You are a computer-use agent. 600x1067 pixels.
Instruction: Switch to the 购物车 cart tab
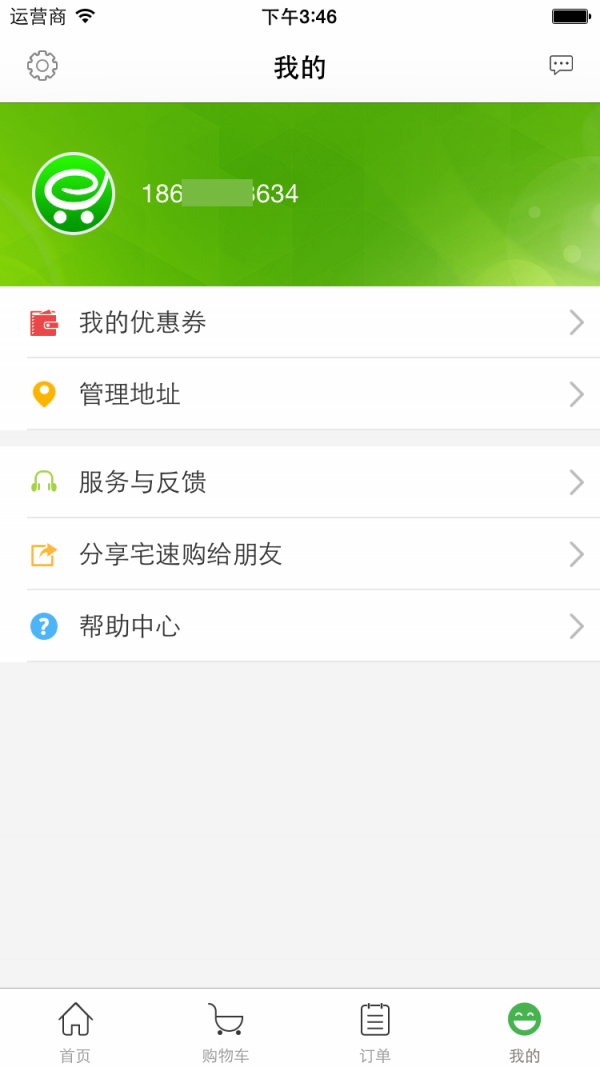pos(225,1030)
